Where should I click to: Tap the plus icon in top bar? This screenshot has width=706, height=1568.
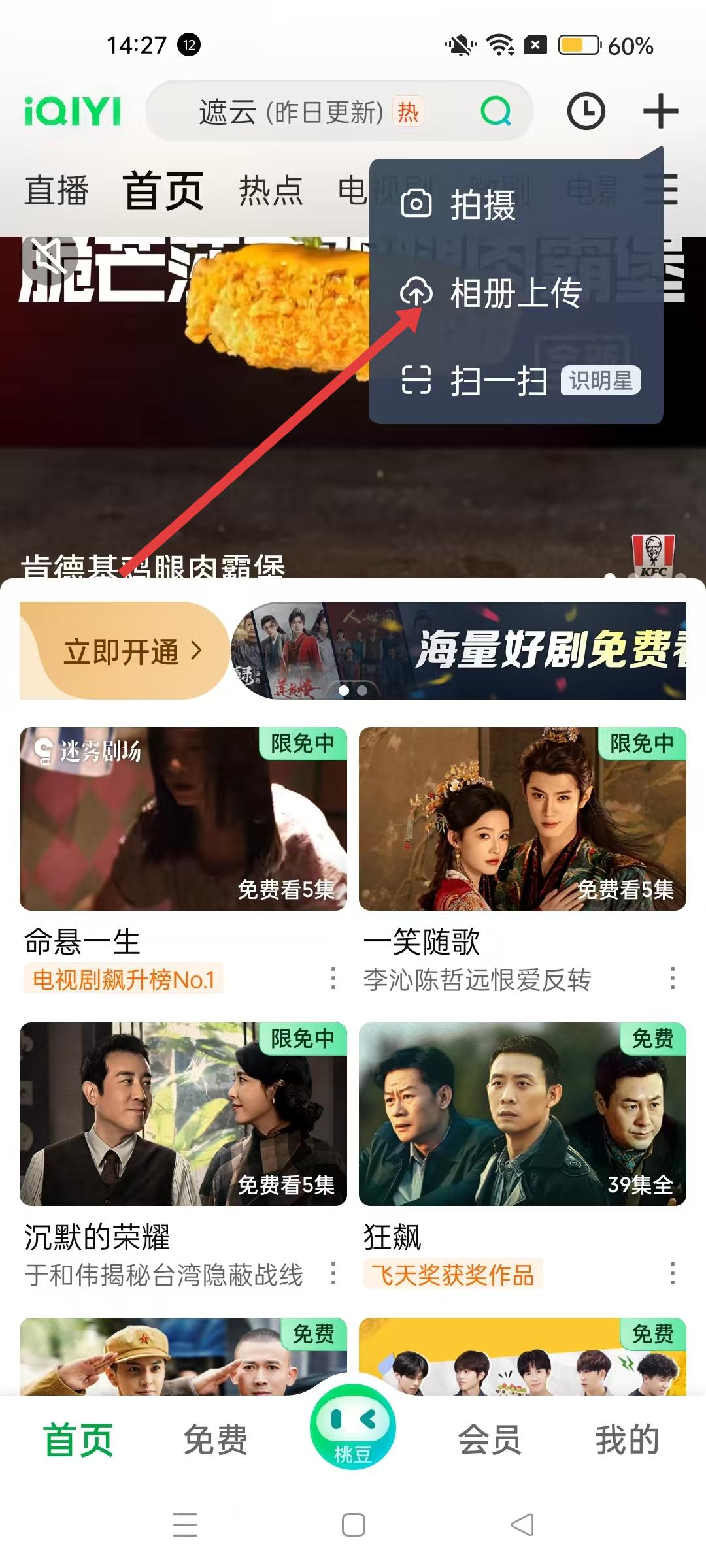point(660,111)
